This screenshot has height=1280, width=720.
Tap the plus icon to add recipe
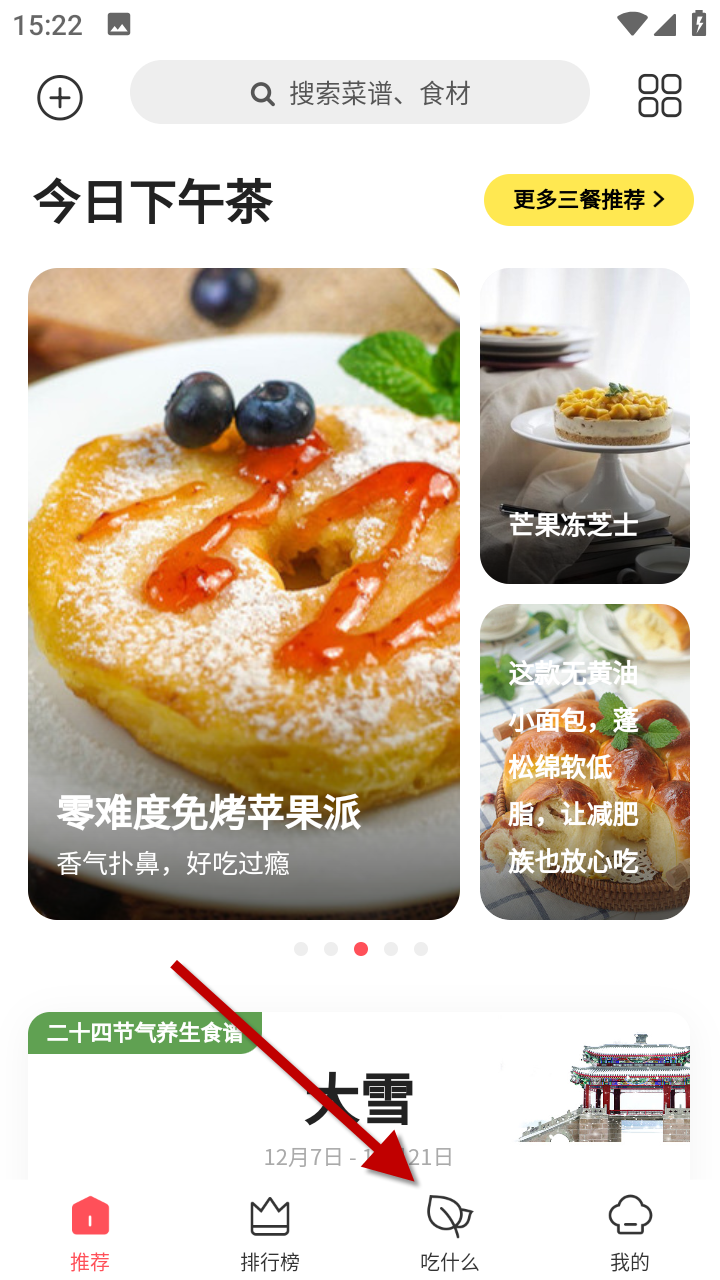tap(60, 98)
